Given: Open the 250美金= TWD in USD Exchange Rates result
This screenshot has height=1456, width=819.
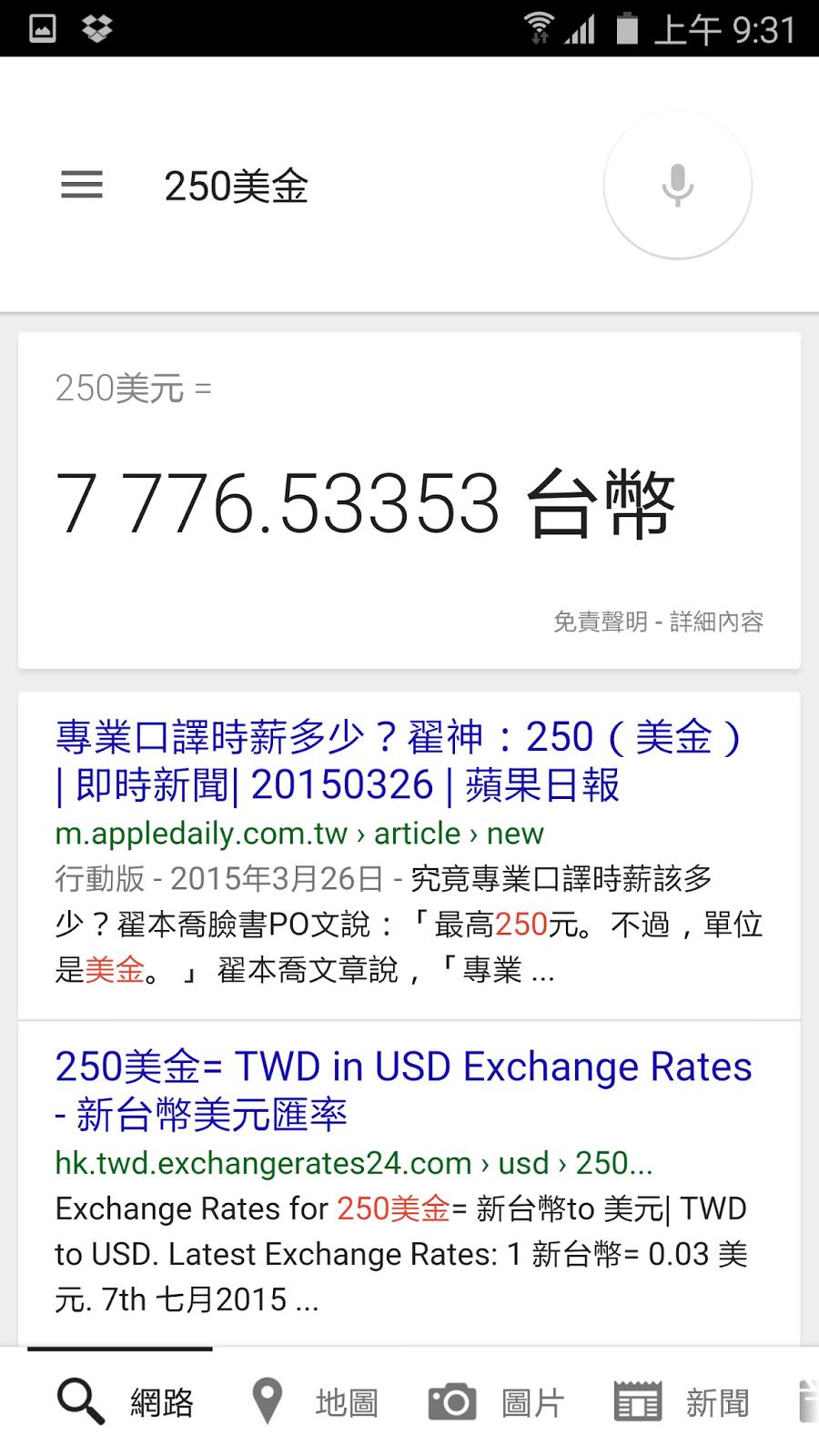Looking at the screenshot, I should (403, 1089).
